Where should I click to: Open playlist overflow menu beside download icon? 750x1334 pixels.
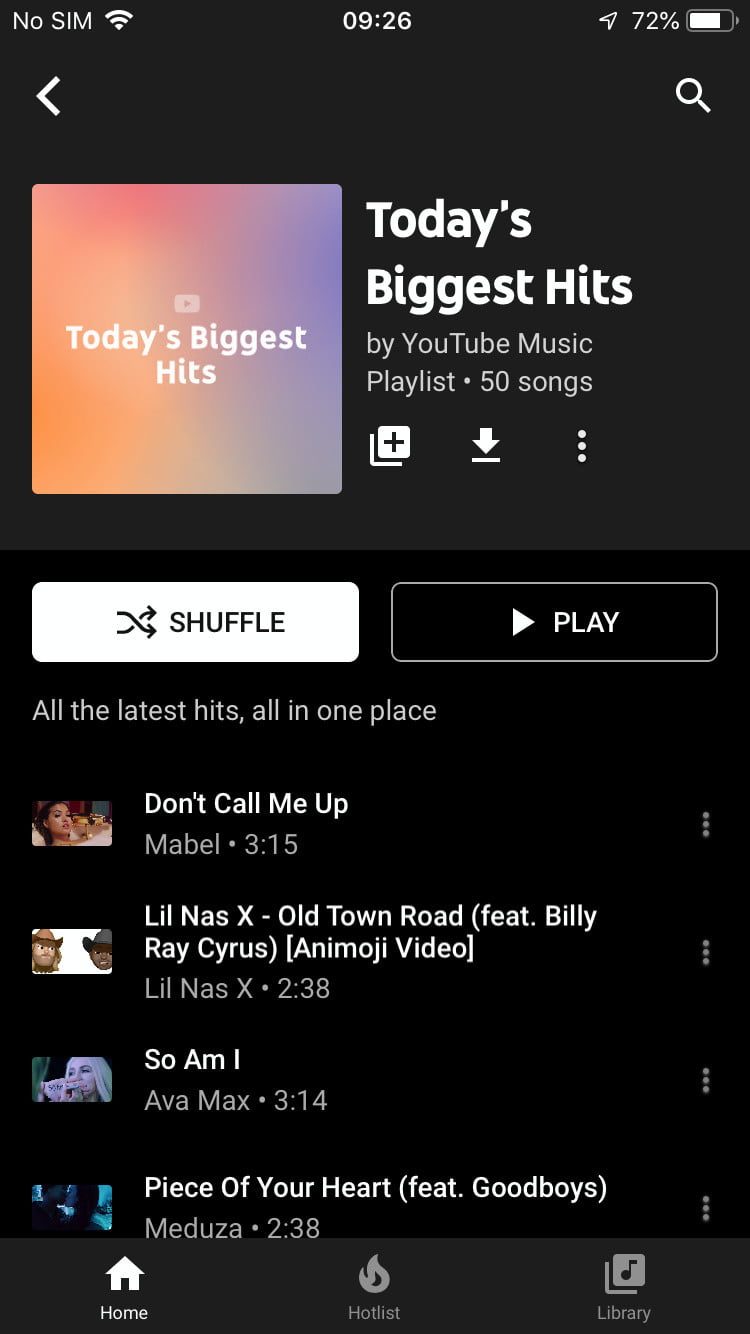click(x=582, y=446)
